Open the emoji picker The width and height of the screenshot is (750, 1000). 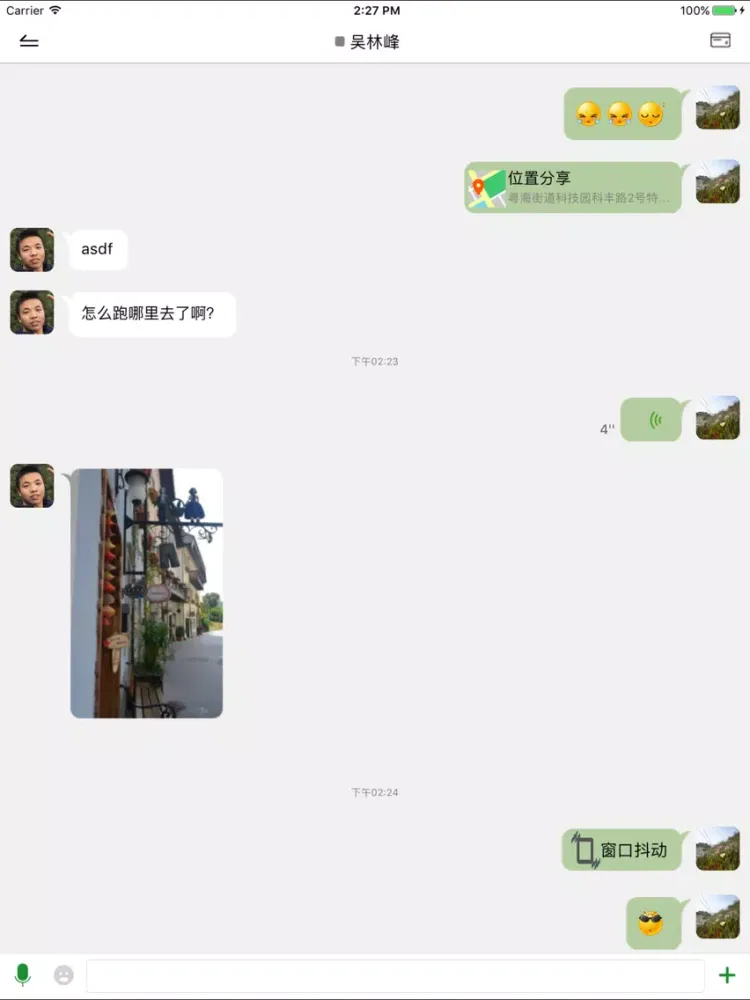click(64, 975)
